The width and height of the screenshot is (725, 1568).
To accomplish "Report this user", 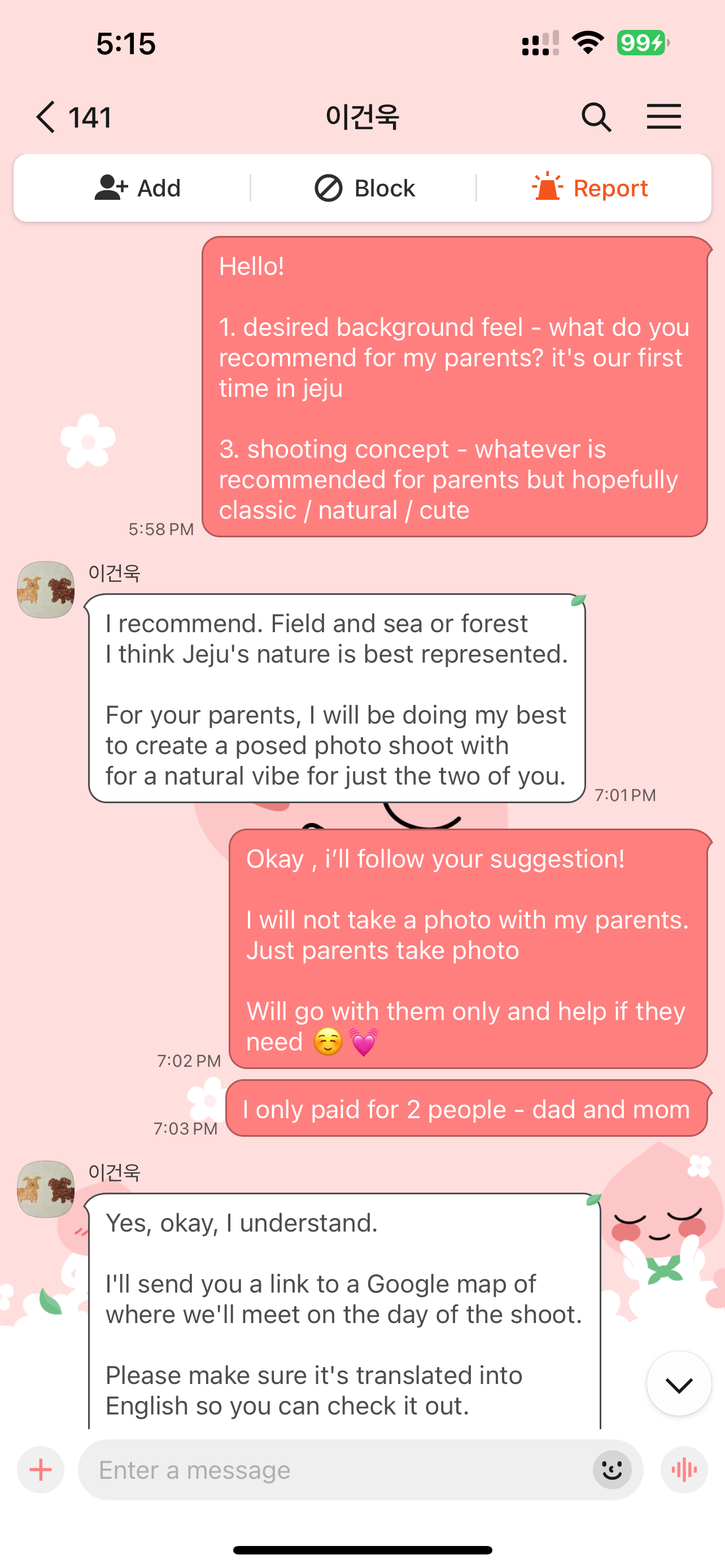I will point(590,188).
